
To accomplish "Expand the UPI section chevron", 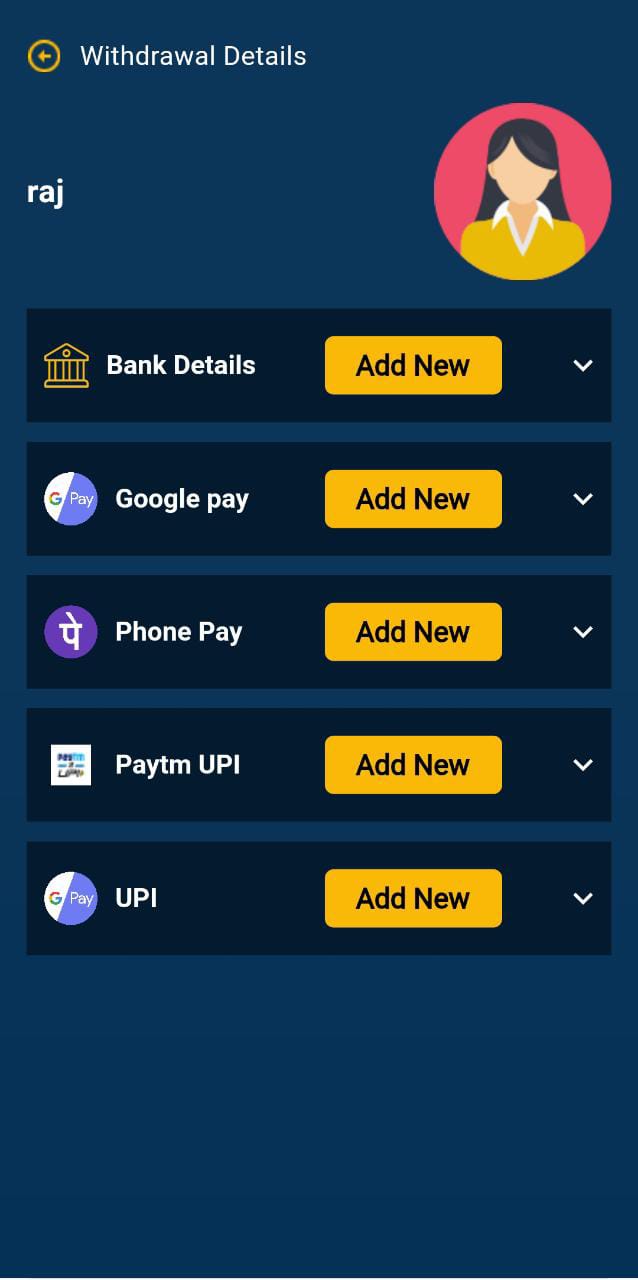I will point(583,897).
